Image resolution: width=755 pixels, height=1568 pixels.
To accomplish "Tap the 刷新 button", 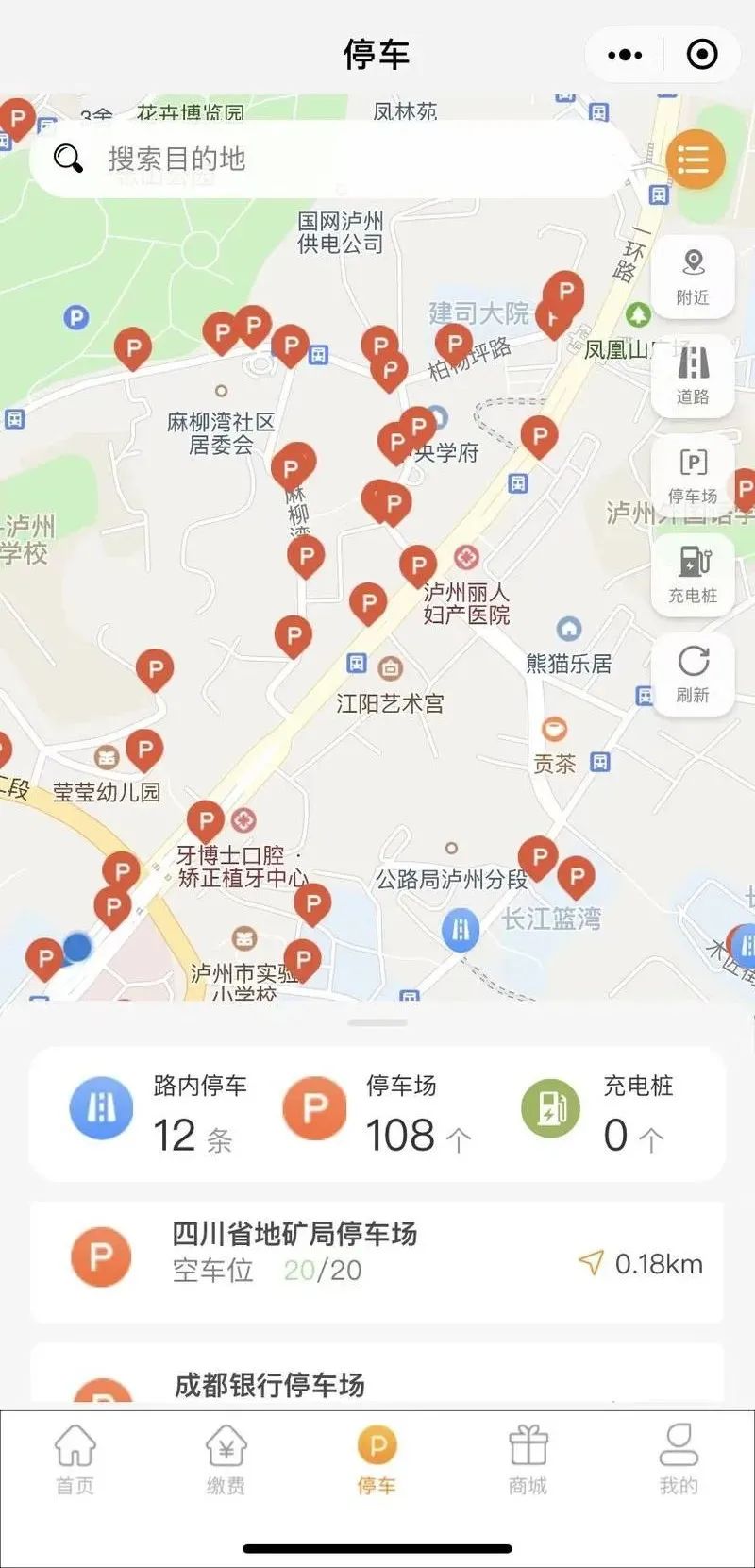I will [693, 674].
